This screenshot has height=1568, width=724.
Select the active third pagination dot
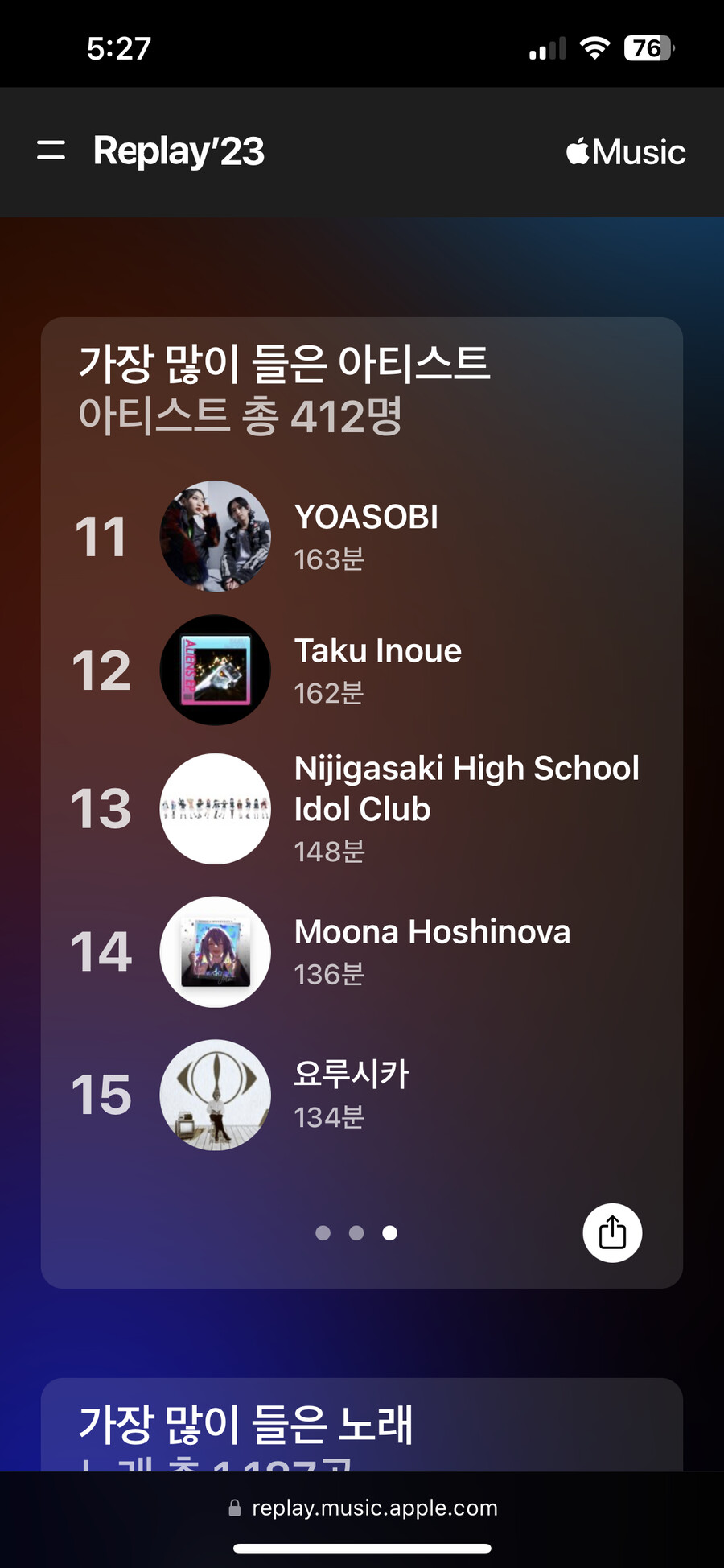(x=389, y=1232)
